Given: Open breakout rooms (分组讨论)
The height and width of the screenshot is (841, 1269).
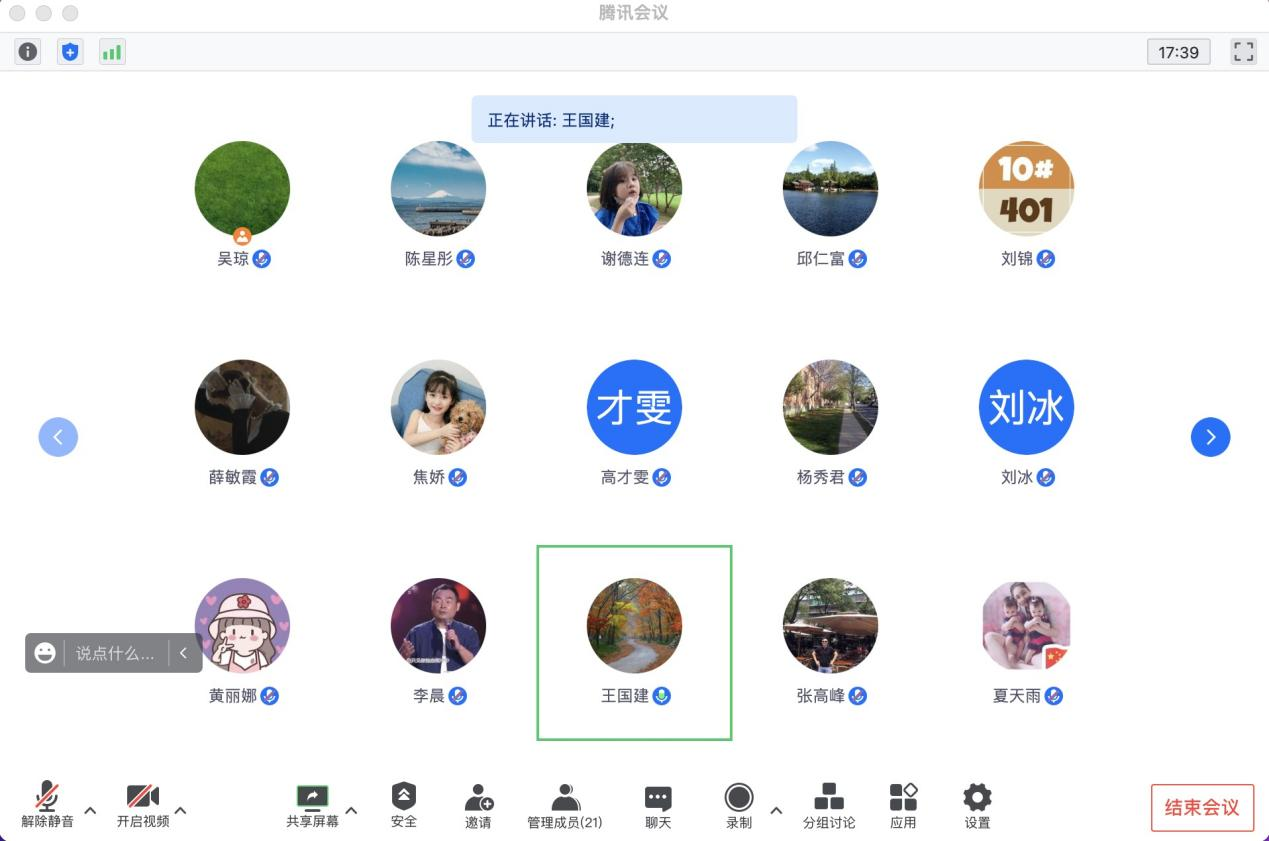Looking at the screenshot, I should pyautogui.click(x=829, y=804).
